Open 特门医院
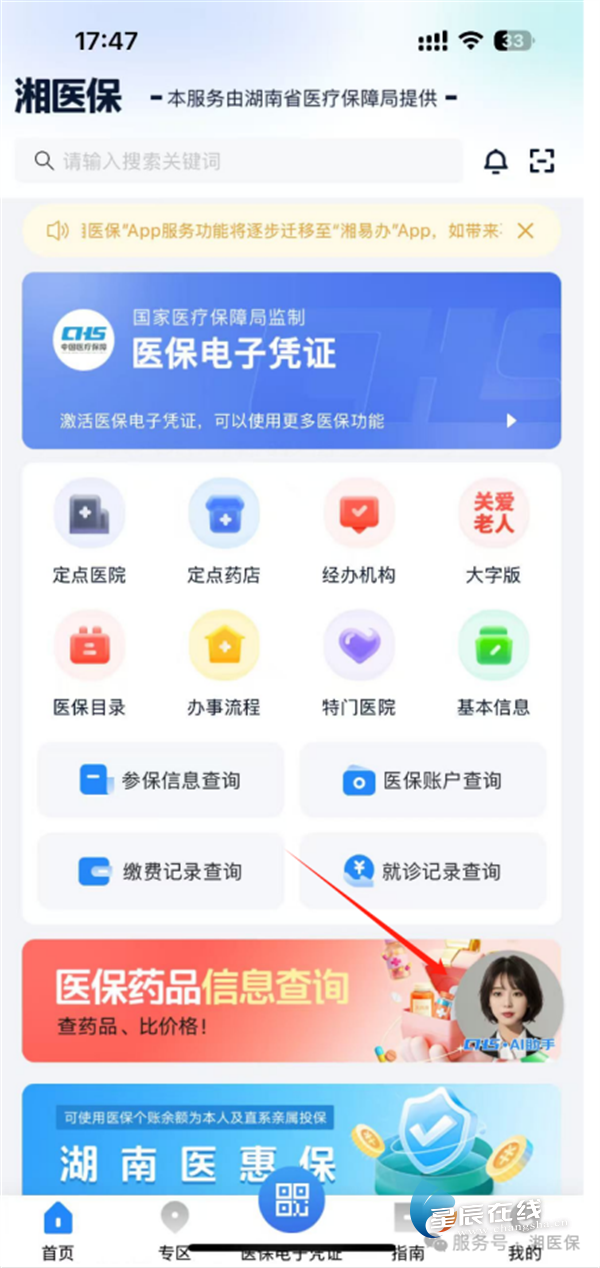Screen dimensions: 600x1268 [359, 662]
